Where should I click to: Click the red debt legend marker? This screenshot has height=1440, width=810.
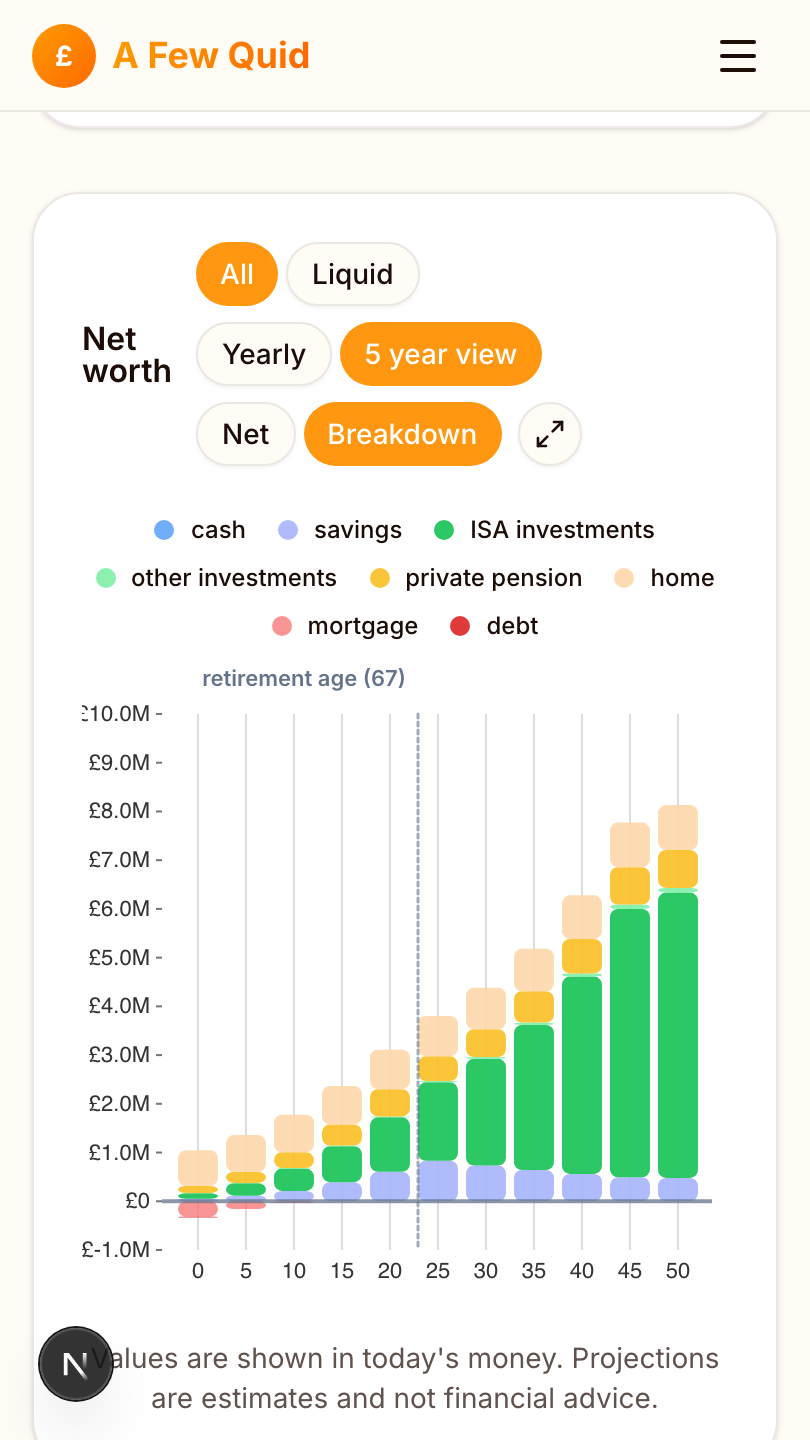[x=460, y=626]
